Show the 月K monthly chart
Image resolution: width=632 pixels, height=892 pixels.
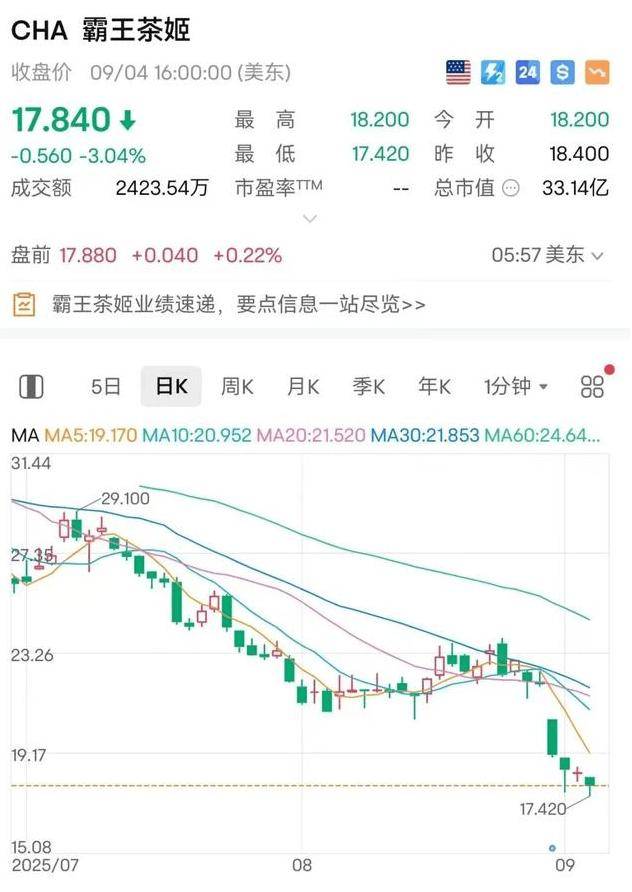(302, 387)
